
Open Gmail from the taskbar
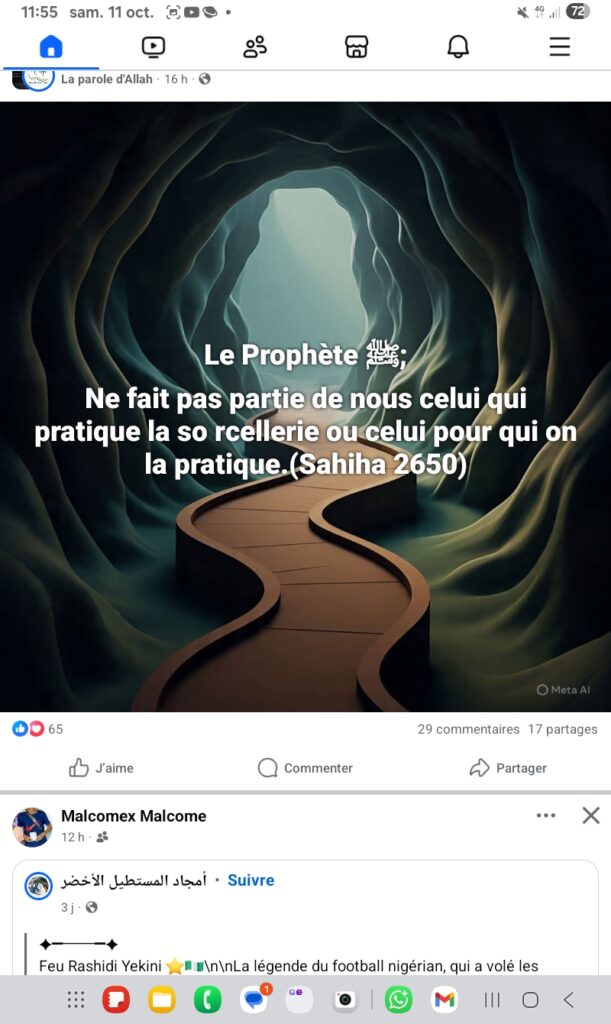tap(444, 999)
